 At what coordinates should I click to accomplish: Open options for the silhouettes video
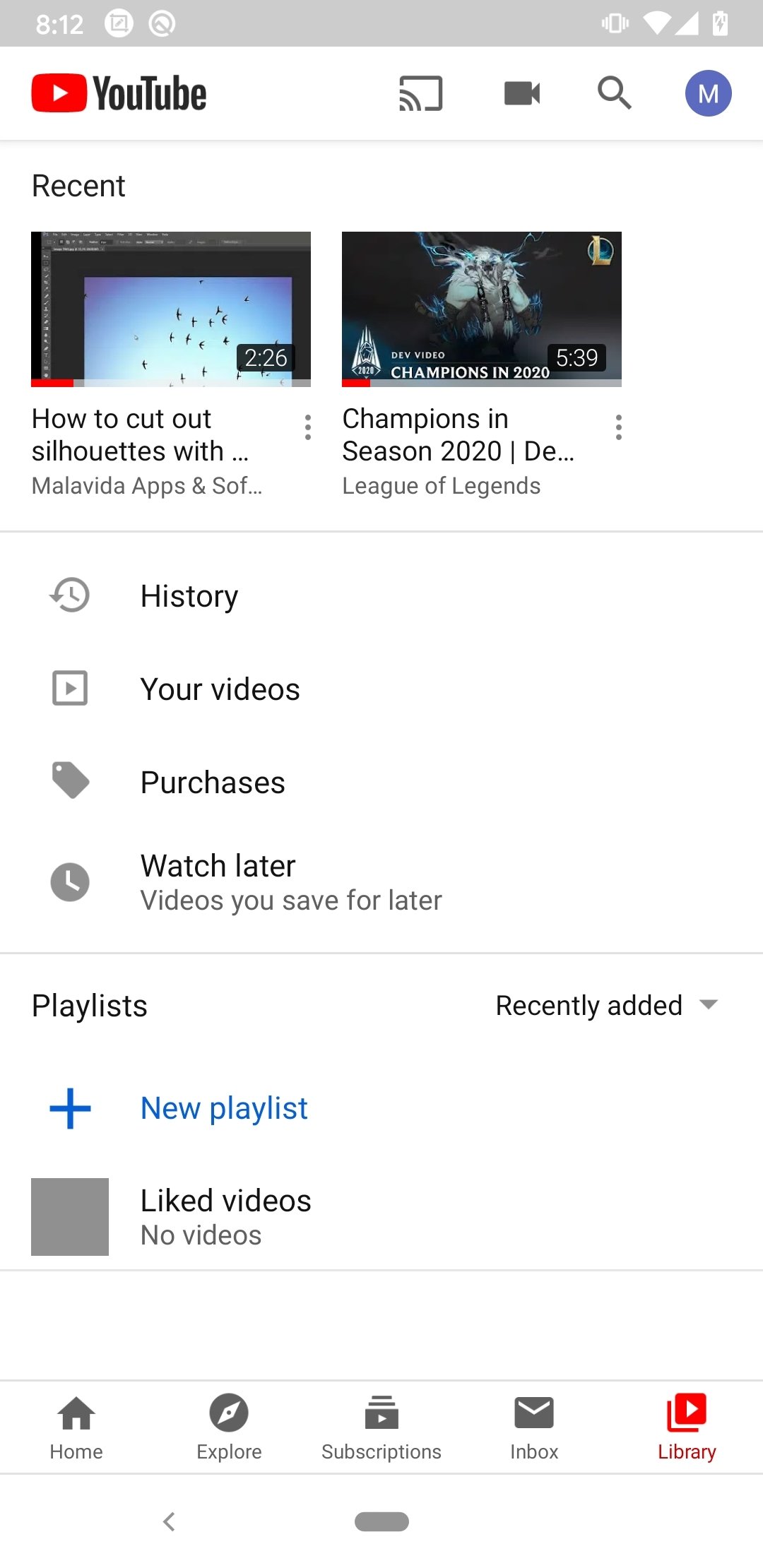(x=308, y=427)
